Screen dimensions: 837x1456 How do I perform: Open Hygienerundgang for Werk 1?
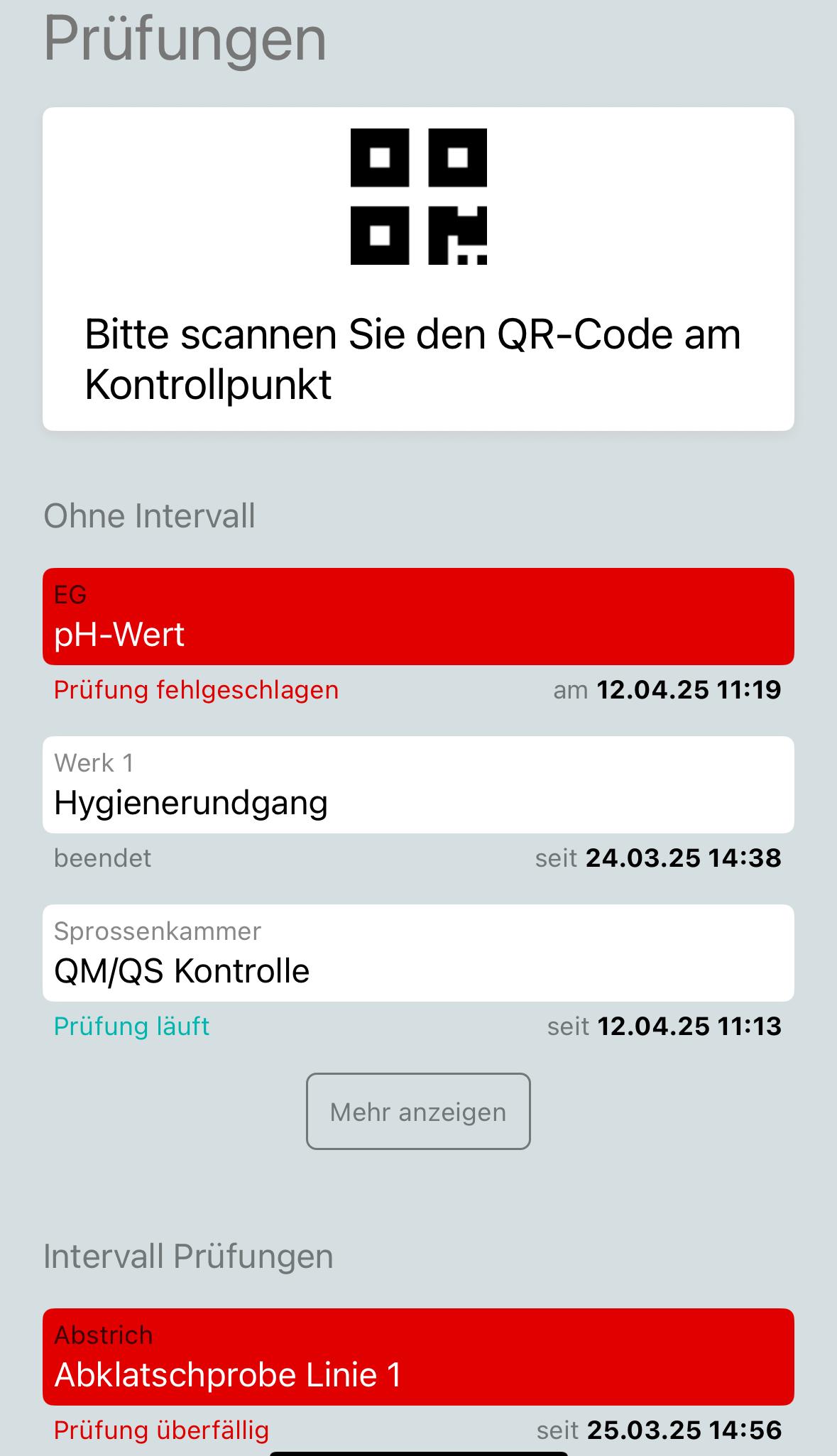[418, 784]
